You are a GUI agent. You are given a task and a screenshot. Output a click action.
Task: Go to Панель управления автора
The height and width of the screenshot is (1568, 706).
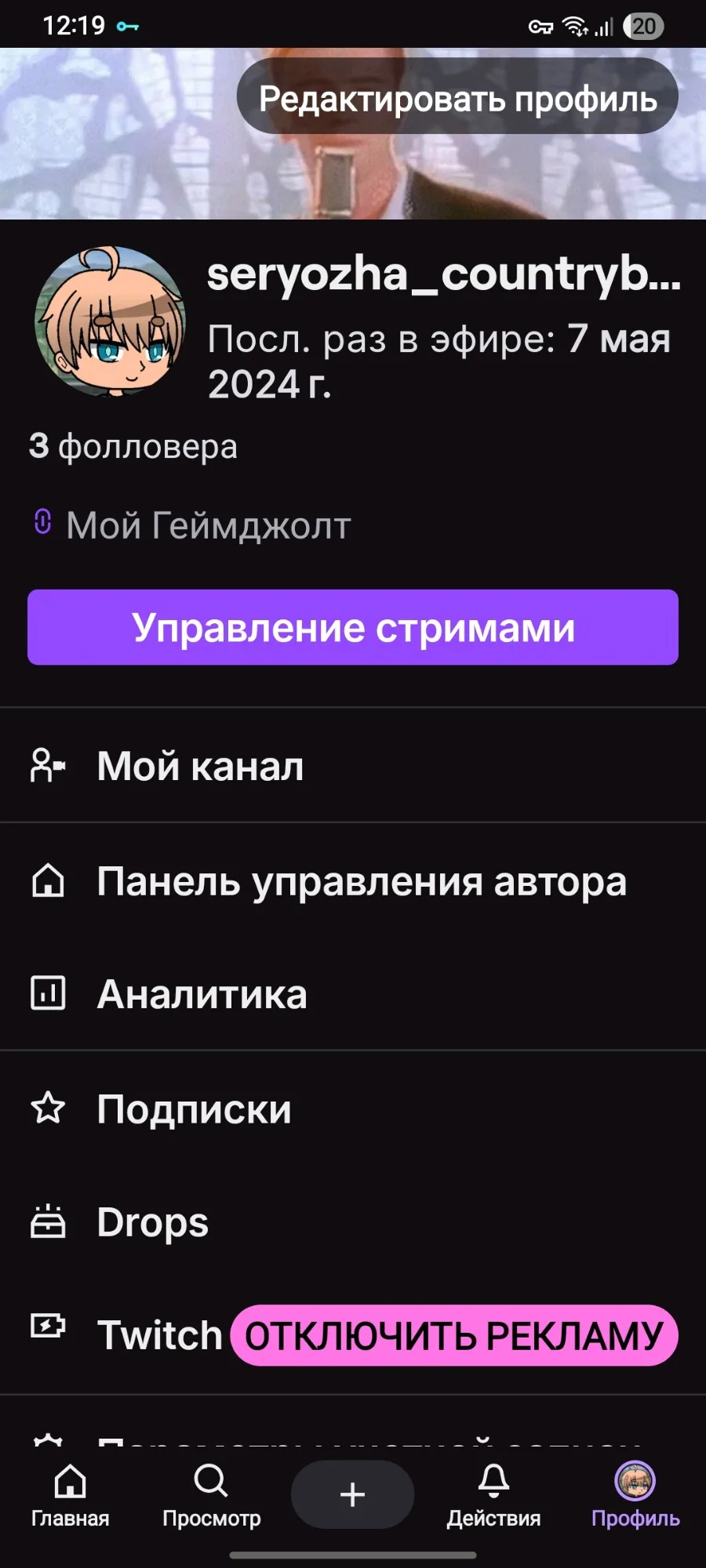[353, 880]
